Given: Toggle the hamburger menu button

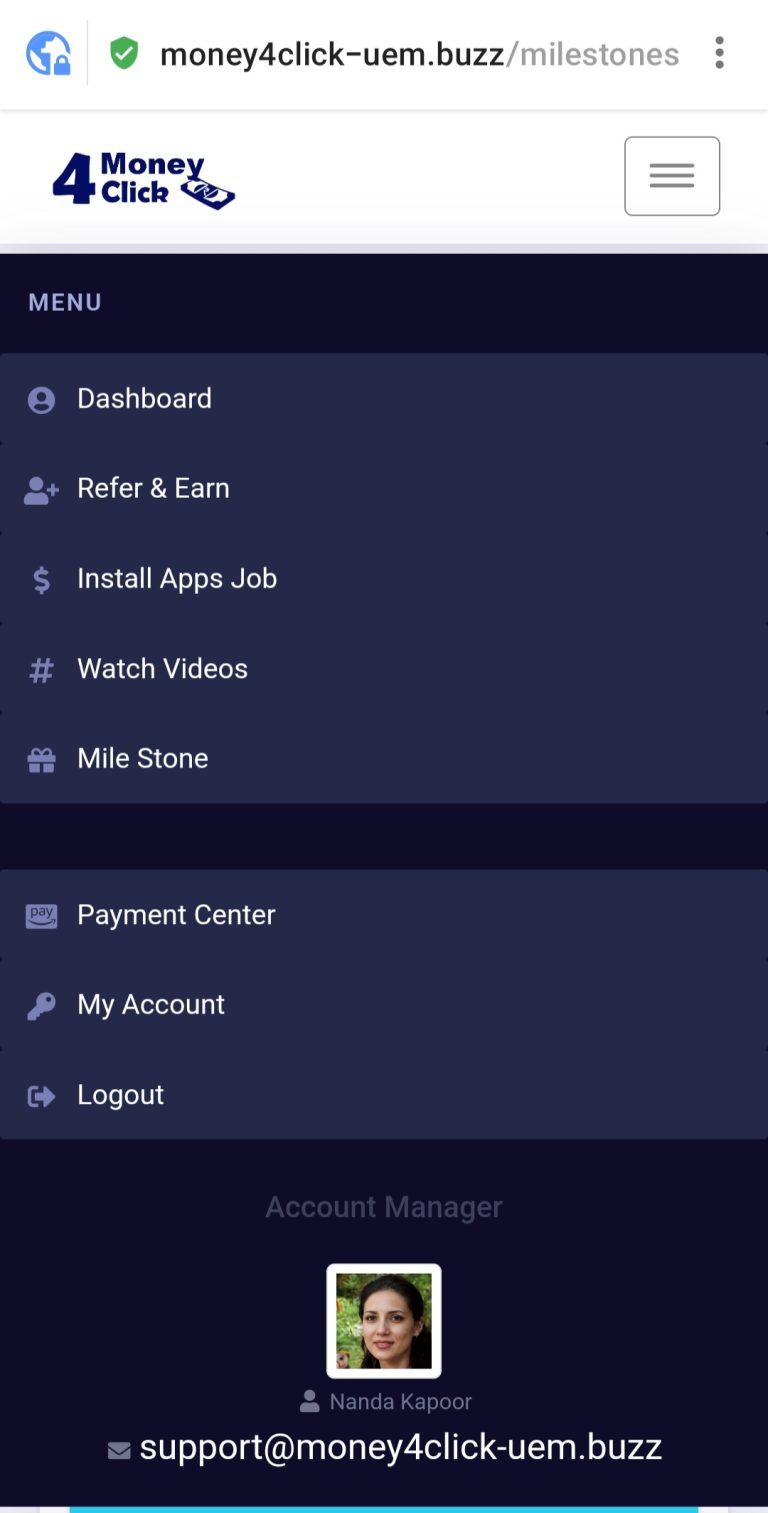Looking at the screenshot, I should pos(671,176).
